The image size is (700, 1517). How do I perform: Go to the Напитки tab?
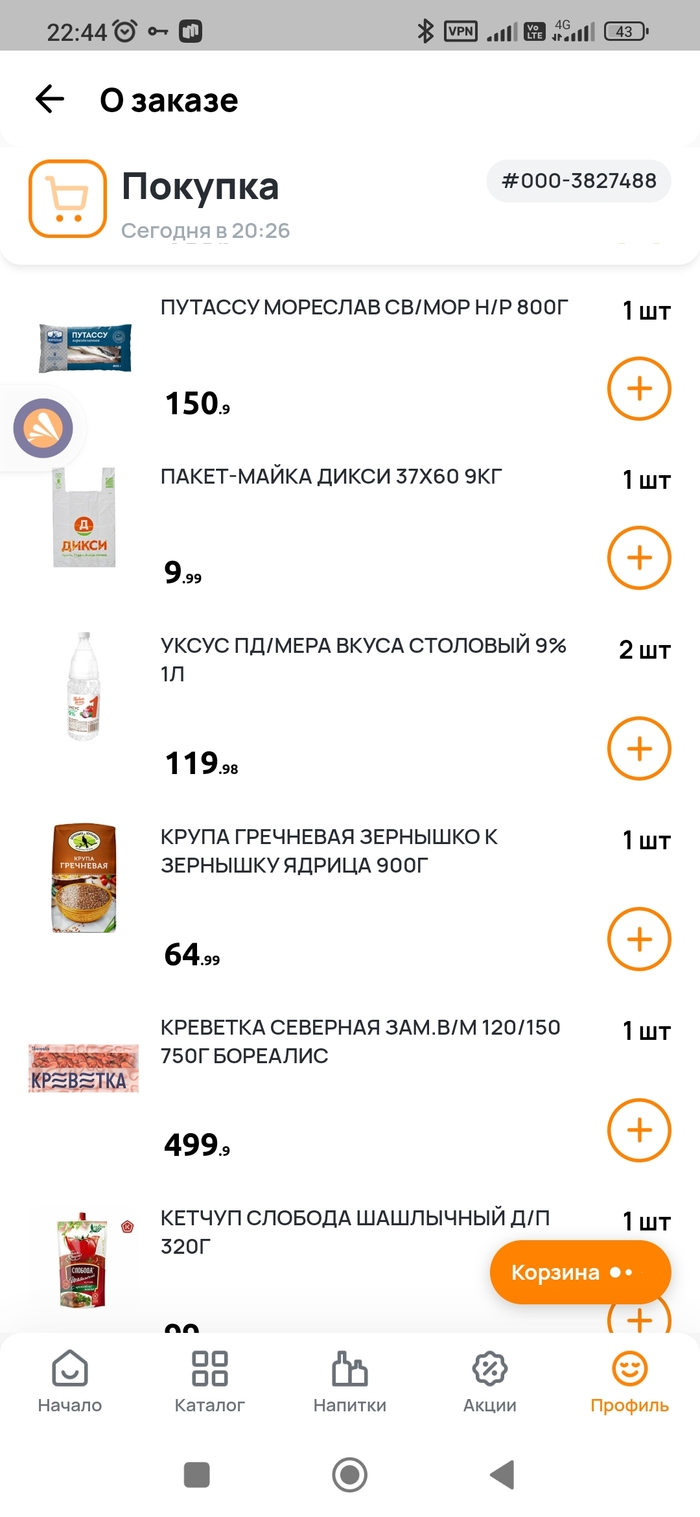[350, 1382]
